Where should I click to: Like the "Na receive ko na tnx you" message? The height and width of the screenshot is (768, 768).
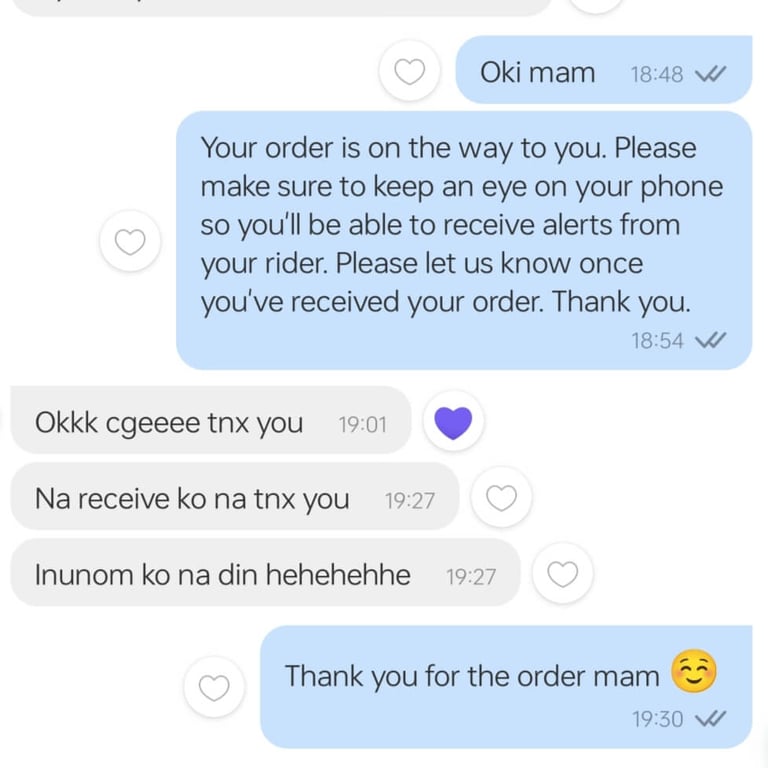tap(501, 498)
